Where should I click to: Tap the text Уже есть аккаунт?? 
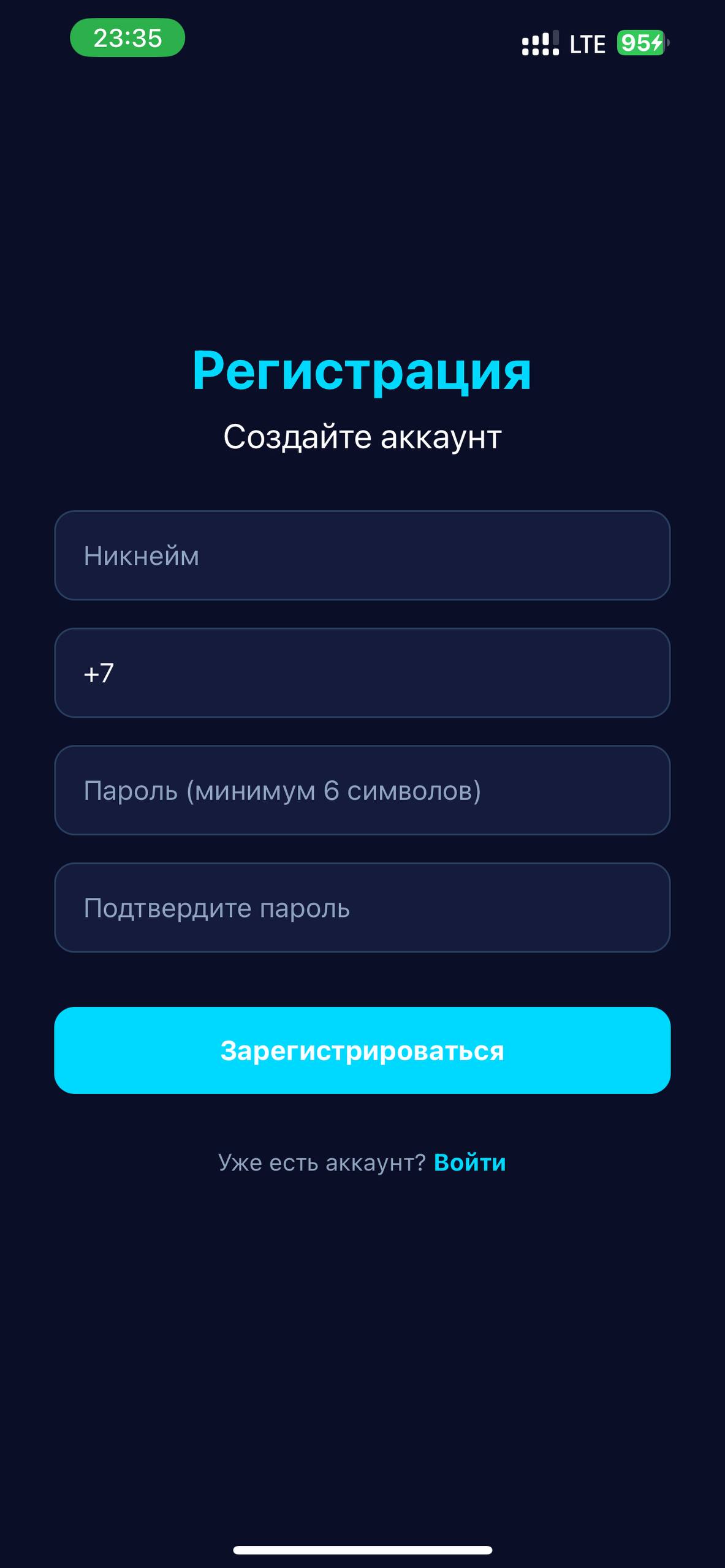click(x=323, y=1162)
